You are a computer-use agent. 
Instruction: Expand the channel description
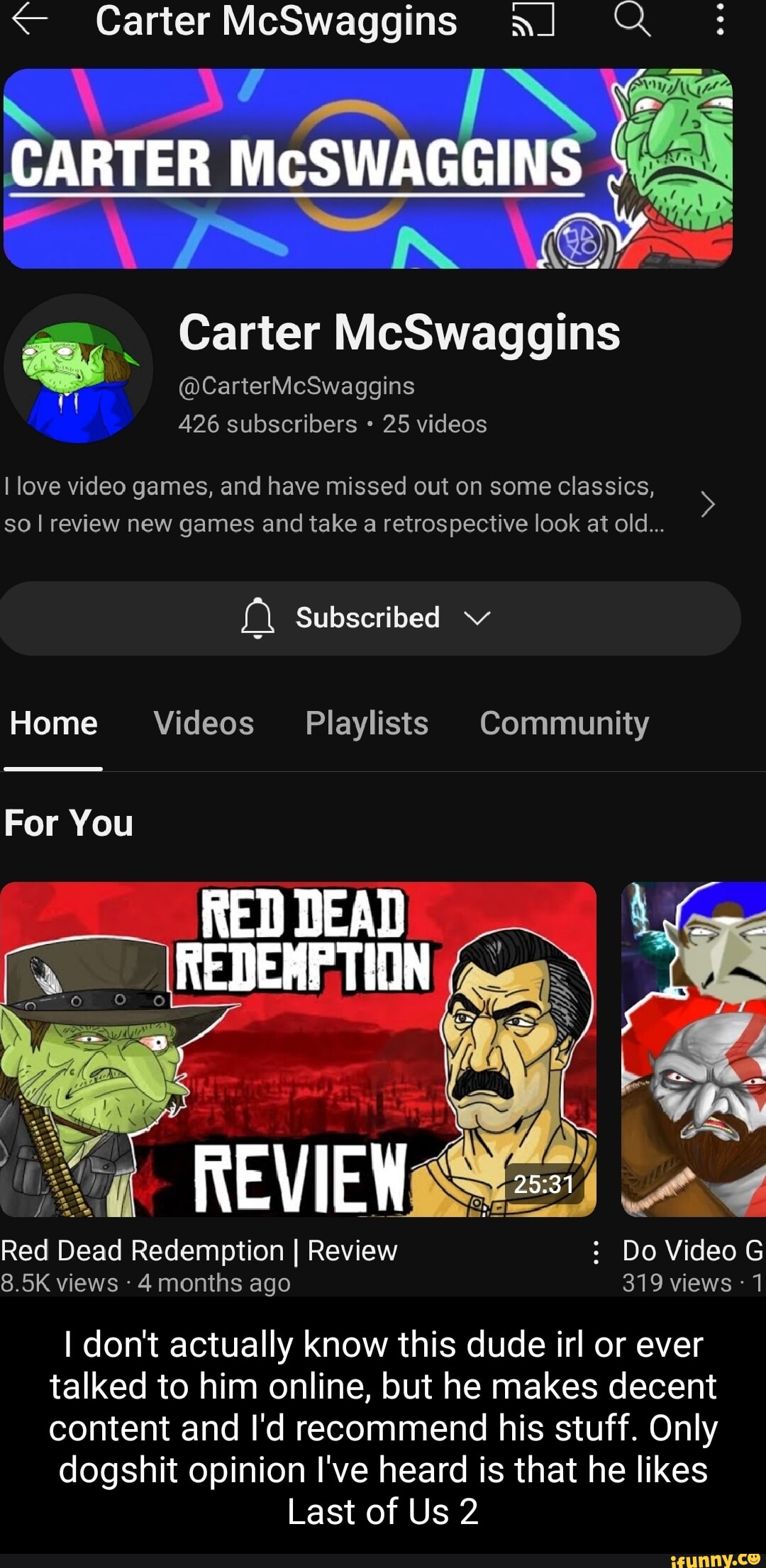(707, 505)
